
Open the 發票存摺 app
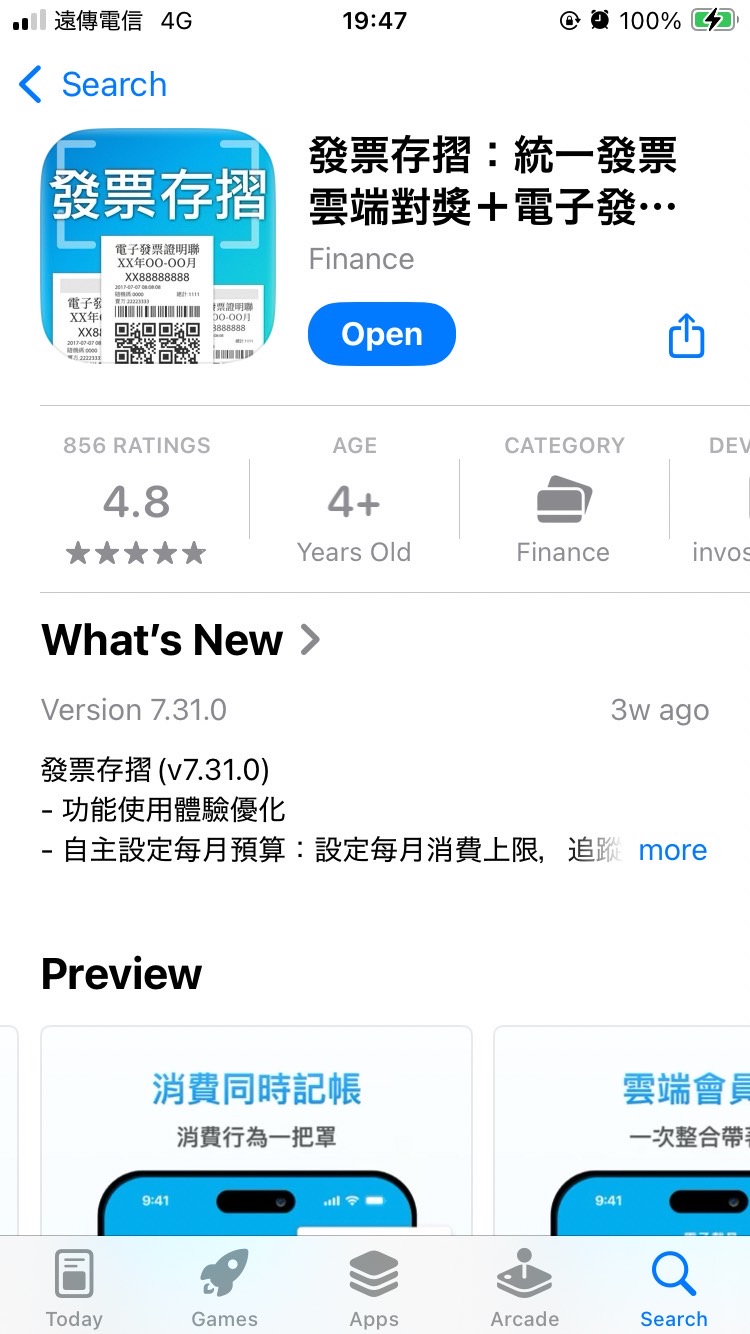[x=381, y=334]
